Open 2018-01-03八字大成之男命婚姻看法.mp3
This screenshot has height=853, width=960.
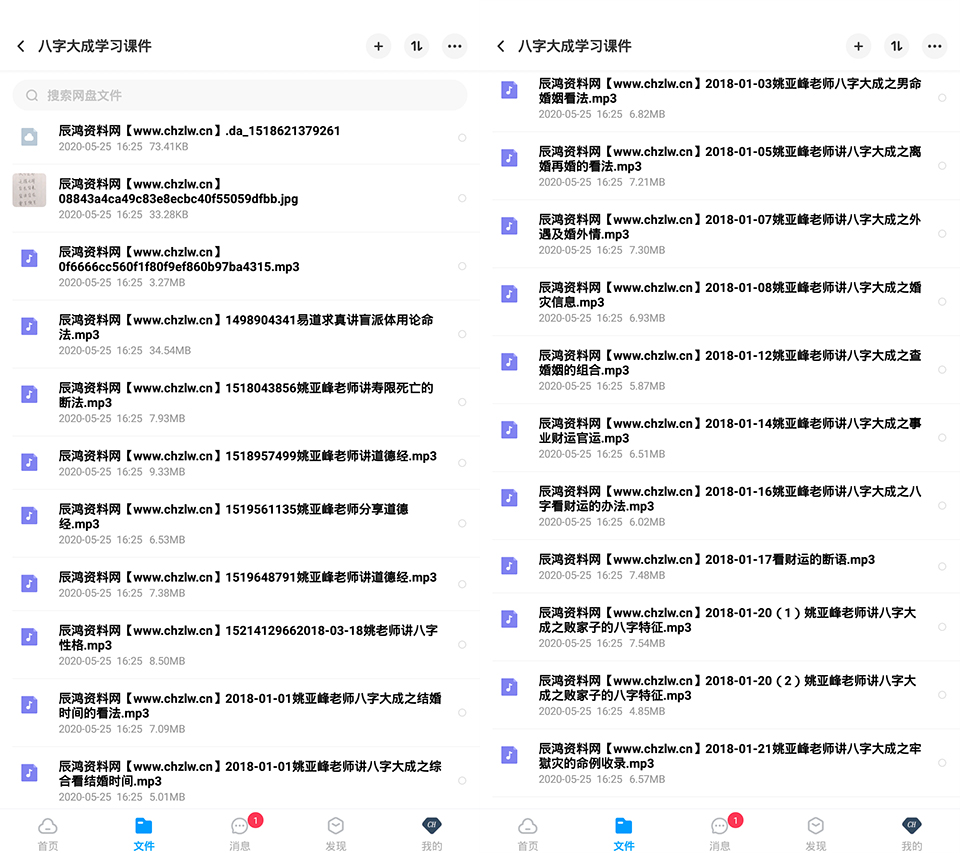point(719,98)
